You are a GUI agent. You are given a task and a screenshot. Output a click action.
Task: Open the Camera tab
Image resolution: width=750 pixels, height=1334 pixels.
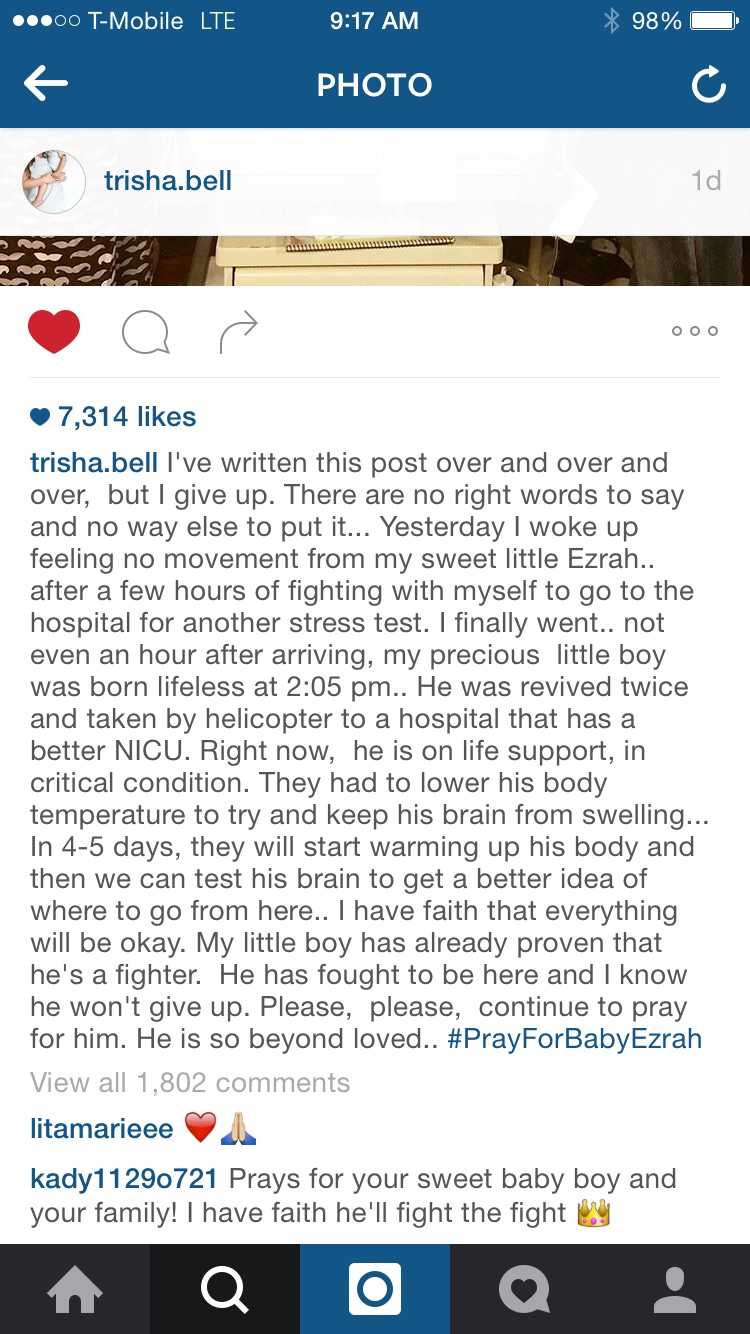375,1290
